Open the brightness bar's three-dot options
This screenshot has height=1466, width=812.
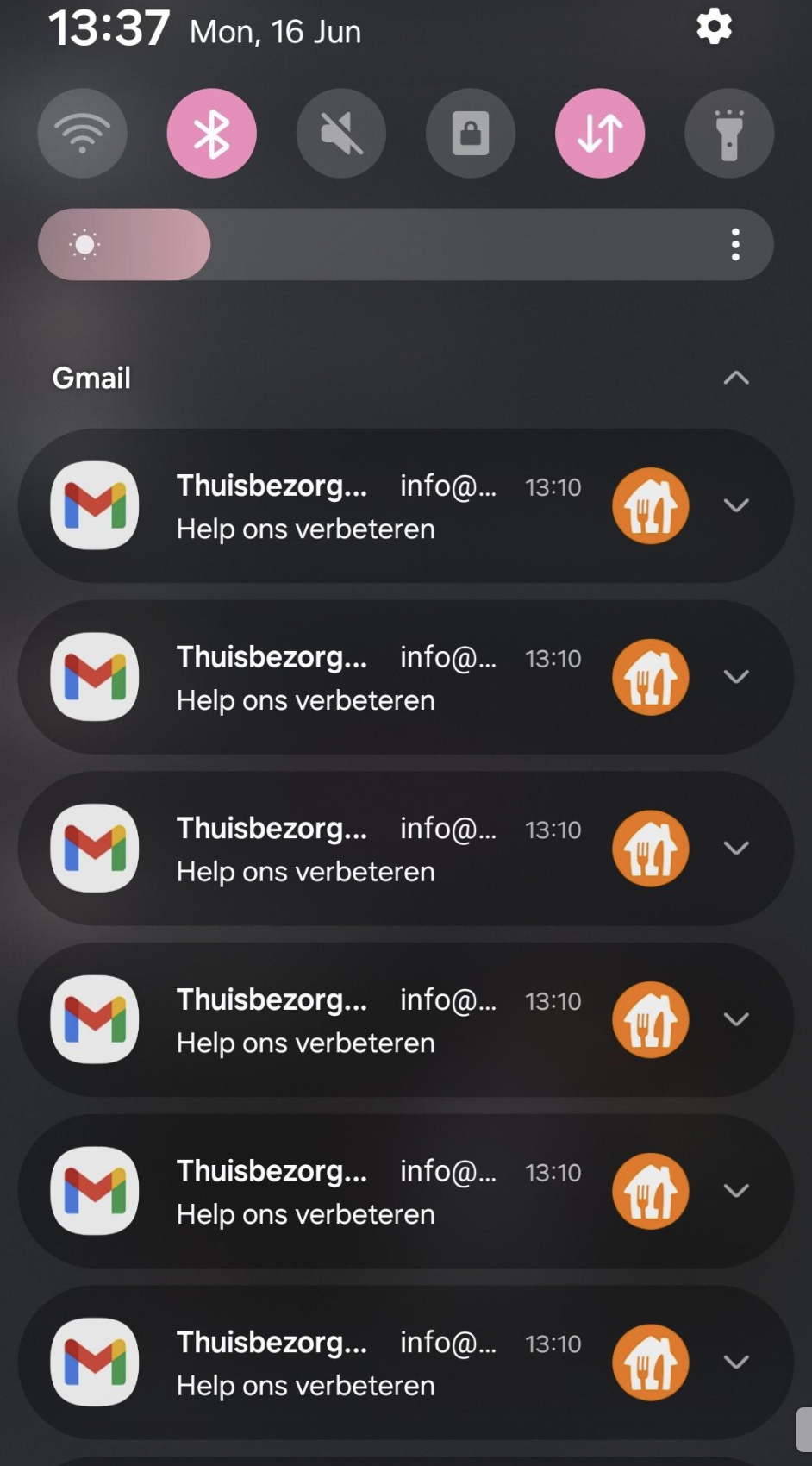pyautogui.click(x=735, y=245)
